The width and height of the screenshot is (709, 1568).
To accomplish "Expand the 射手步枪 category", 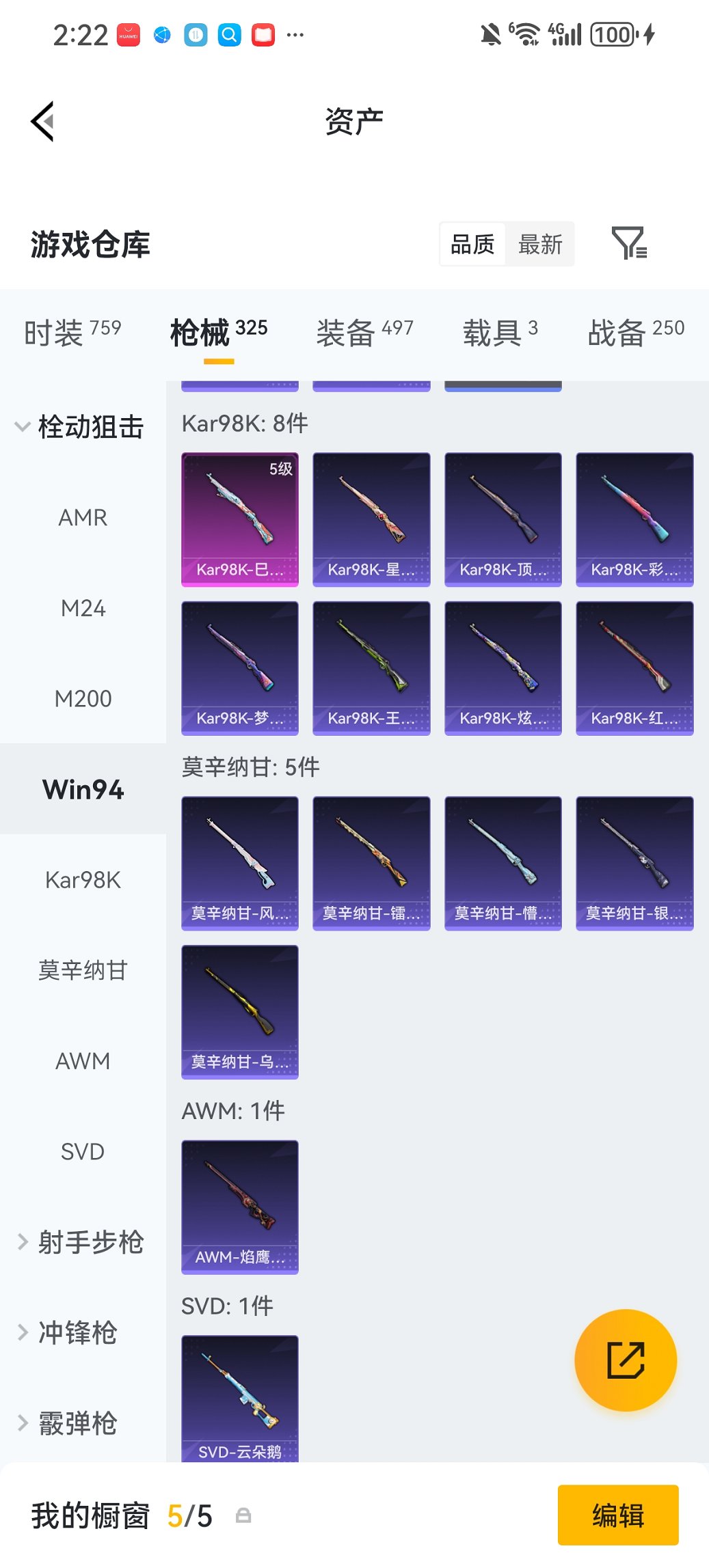I will click(81, 1242).
